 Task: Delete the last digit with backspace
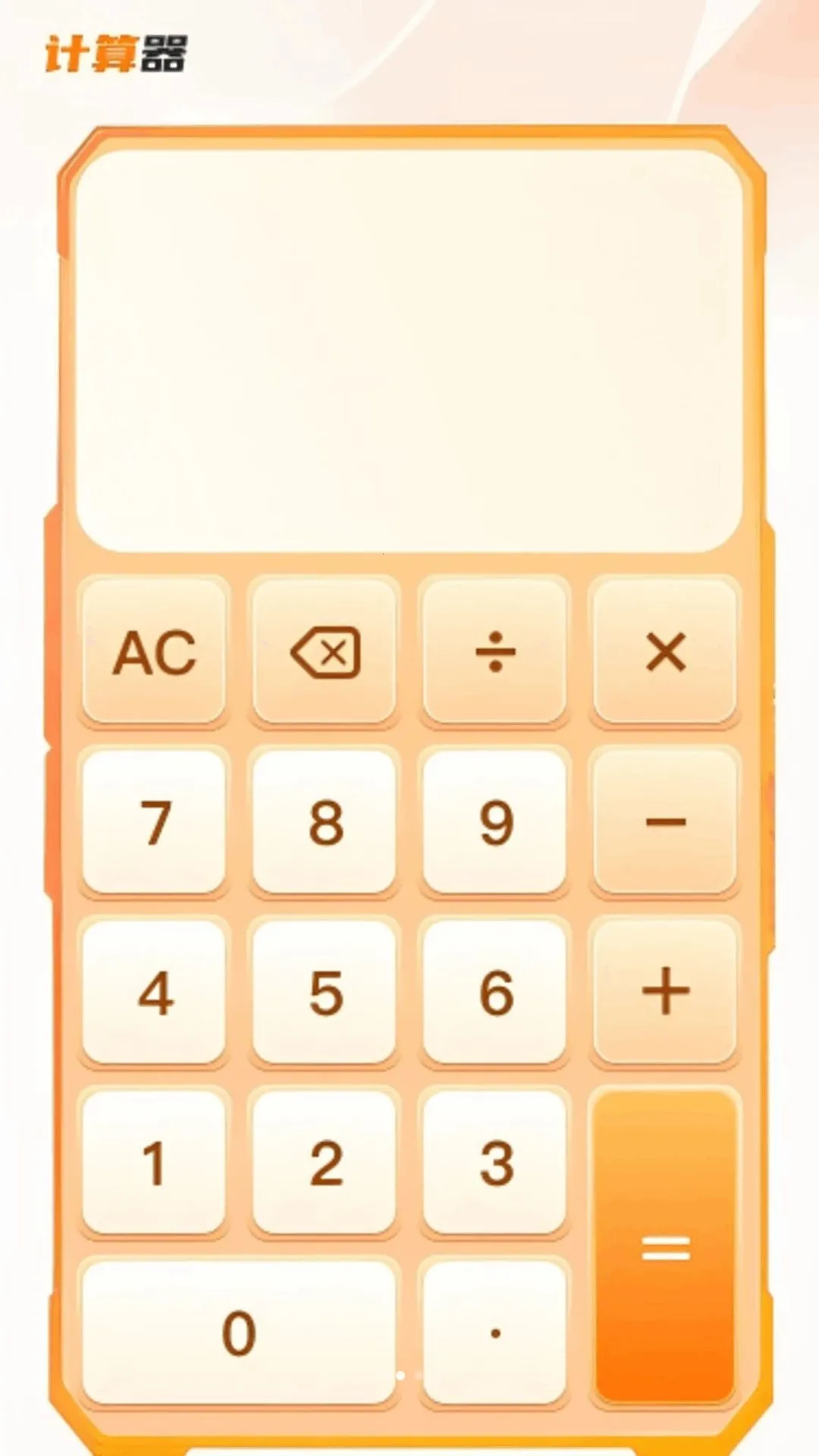325,652
